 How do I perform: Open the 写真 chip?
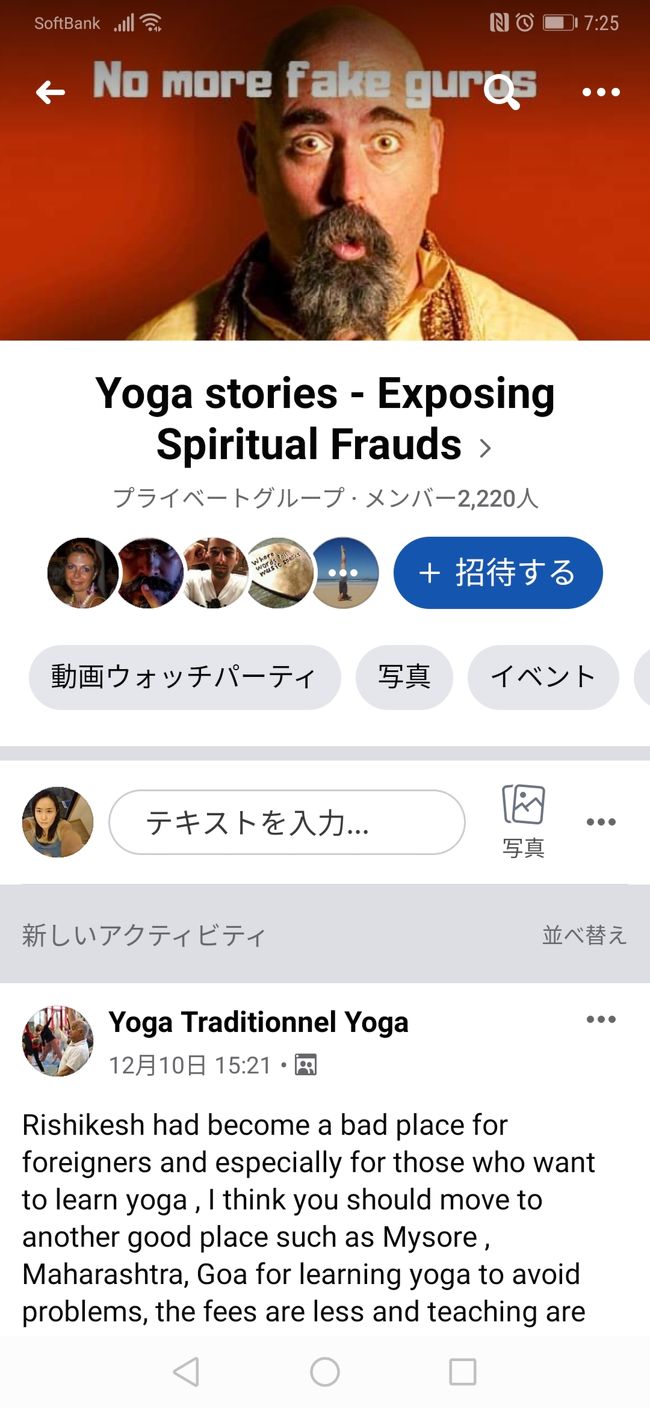tap(404, 677)
